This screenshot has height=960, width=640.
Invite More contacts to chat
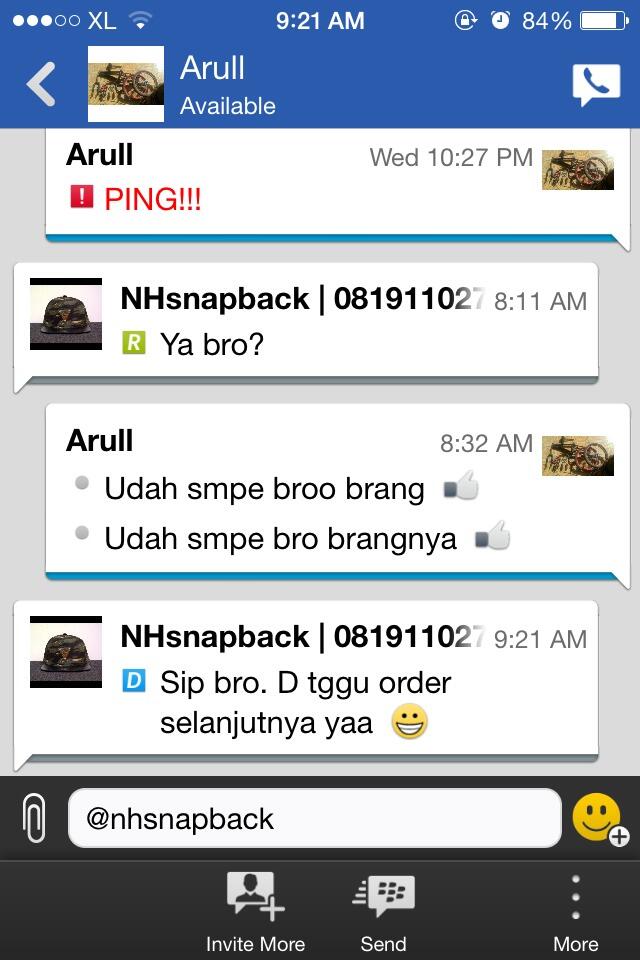[255, 911]
